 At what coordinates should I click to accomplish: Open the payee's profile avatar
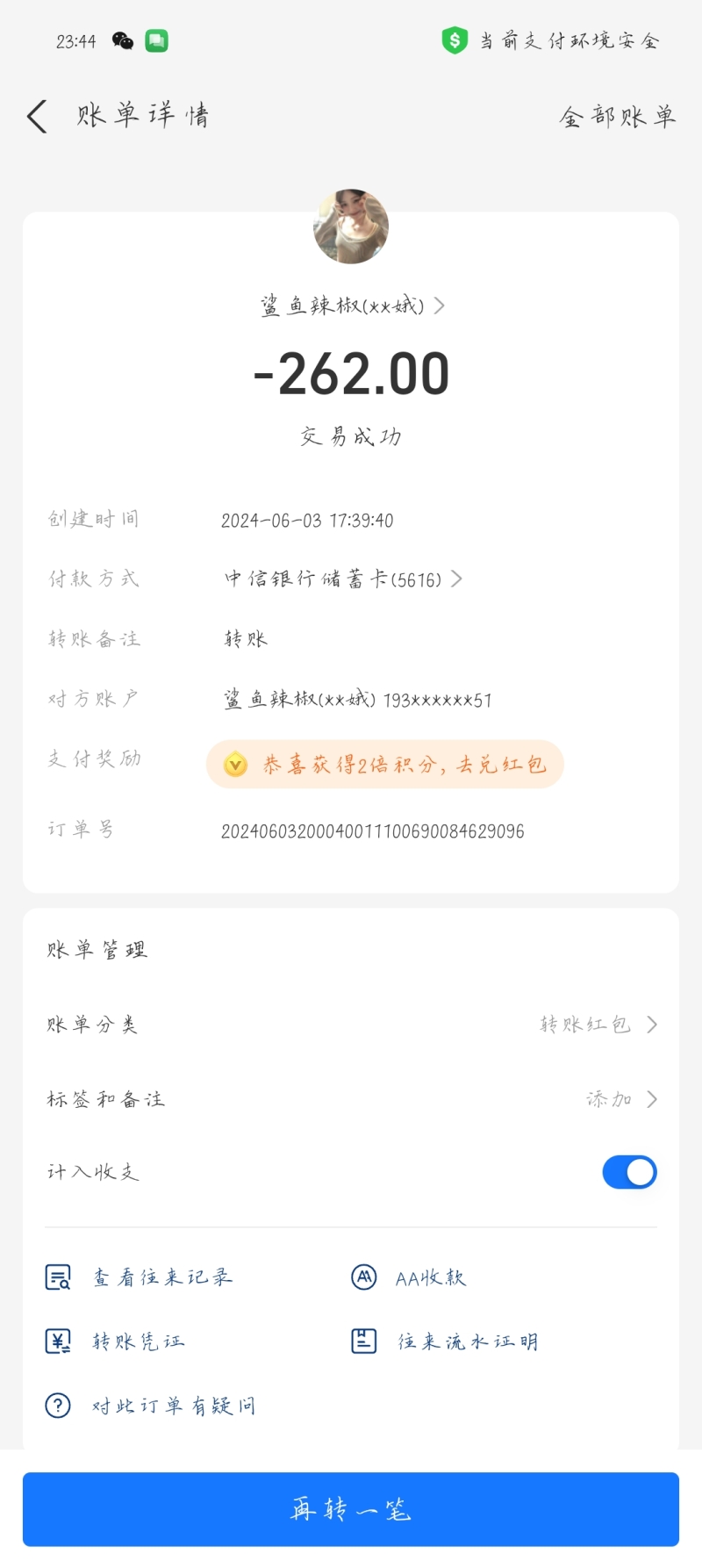pos(351,227)
